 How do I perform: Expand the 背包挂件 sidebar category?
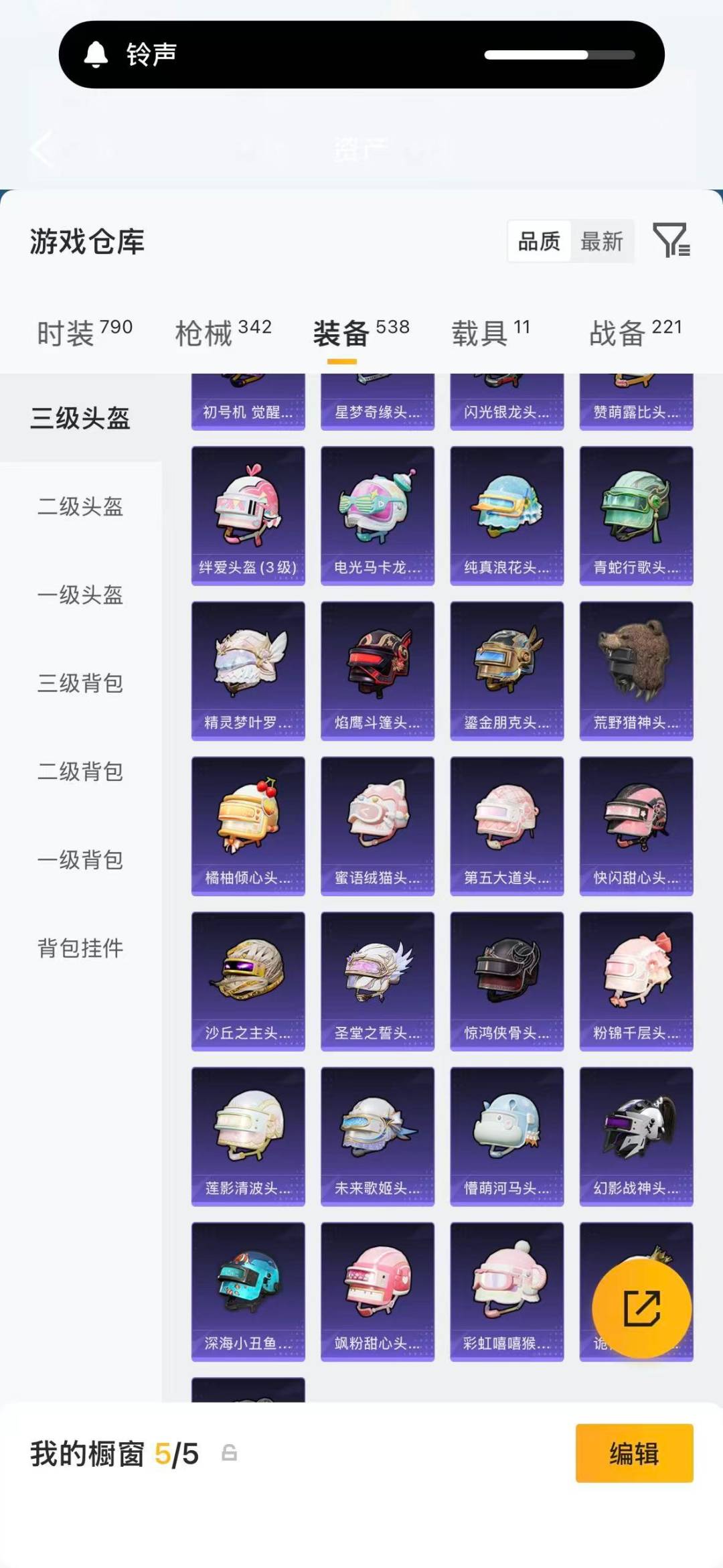[80, 949]
